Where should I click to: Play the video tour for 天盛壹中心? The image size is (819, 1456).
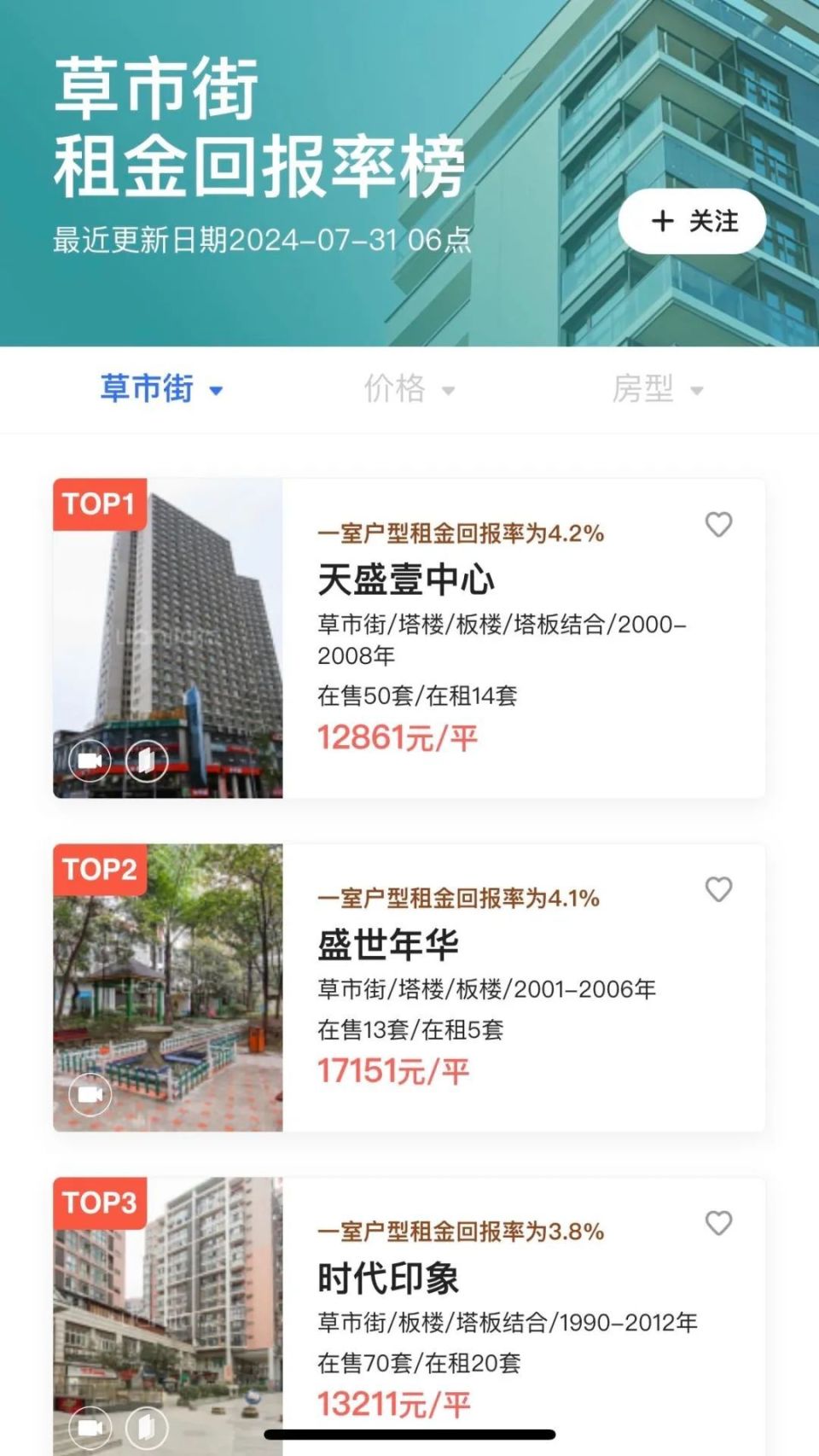click(90, 760)
